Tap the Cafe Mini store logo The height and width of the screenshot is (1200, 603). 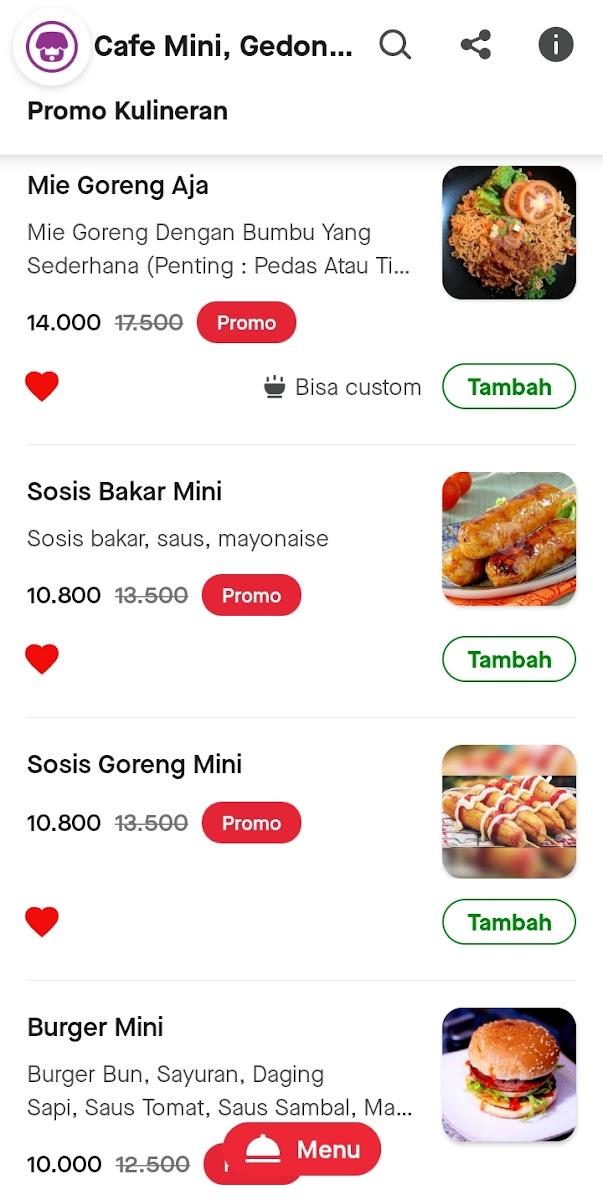[x=51, y=46]
